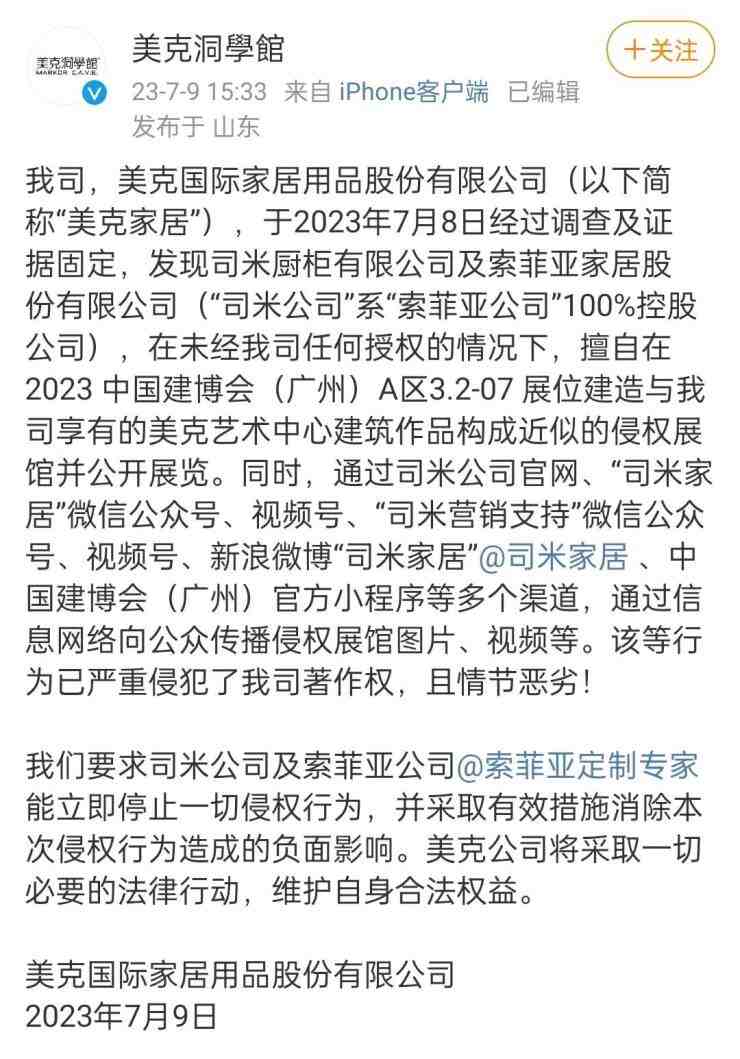This screenshot has height=1059, width=740.
Task: Follow 美克洞學館 with the 关注 button
Action: (x=660, y=51)
